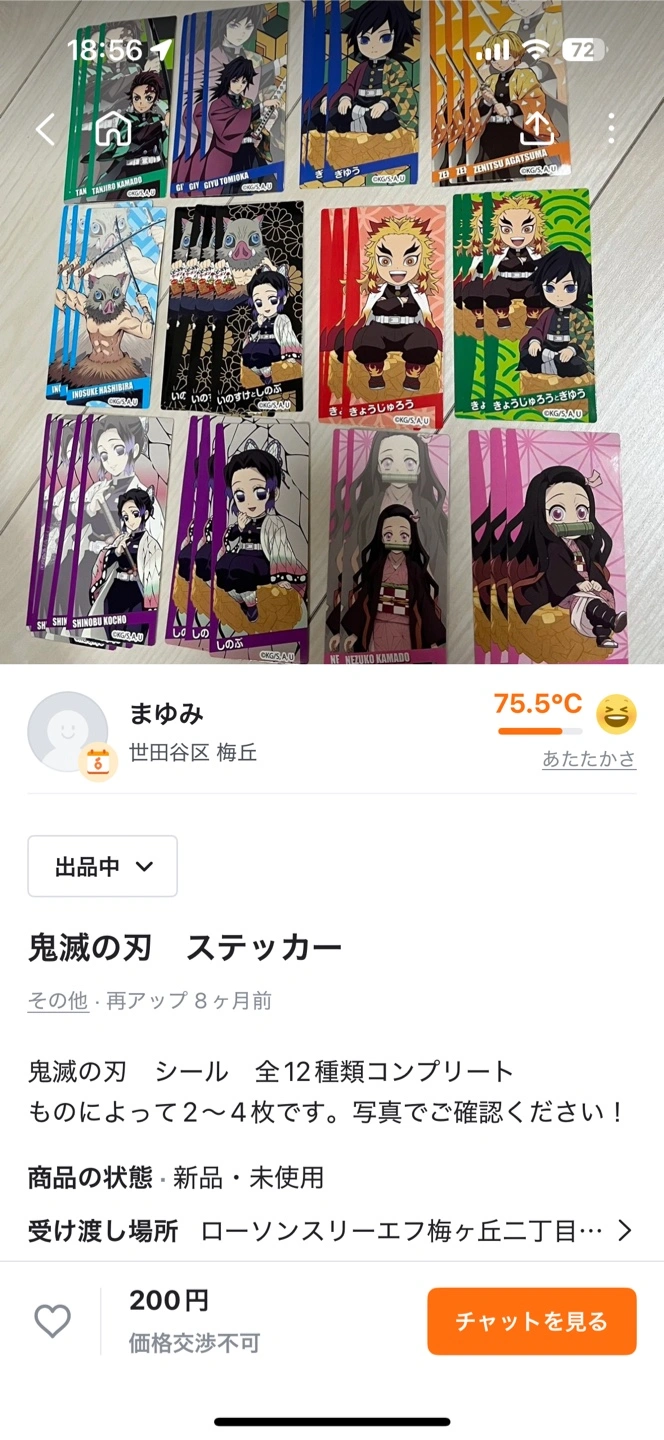The height and width of the screenshot is (1440, 664).
Task: Open the three-dot overflow menu
Action: tap(610, 129)
